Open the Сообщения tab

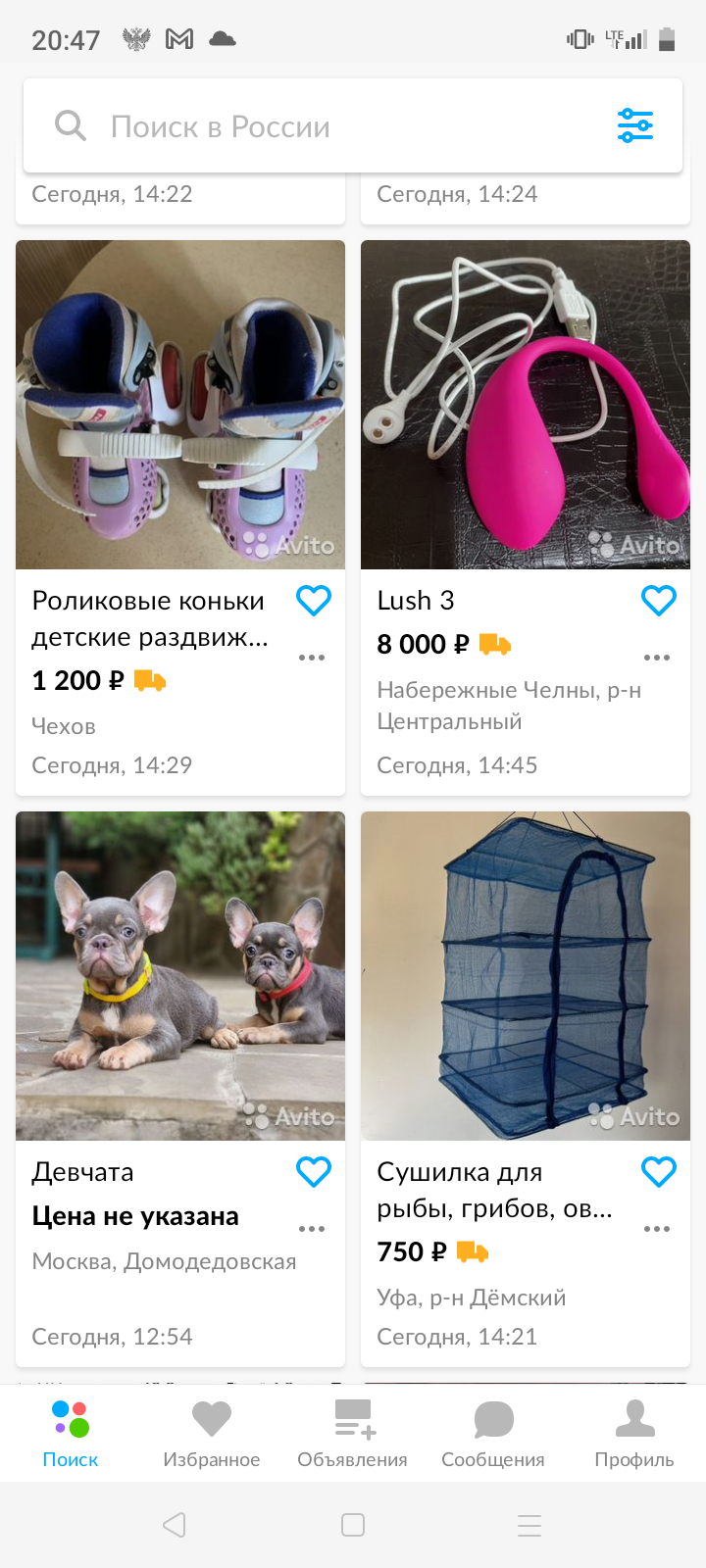coord(493,1433)
